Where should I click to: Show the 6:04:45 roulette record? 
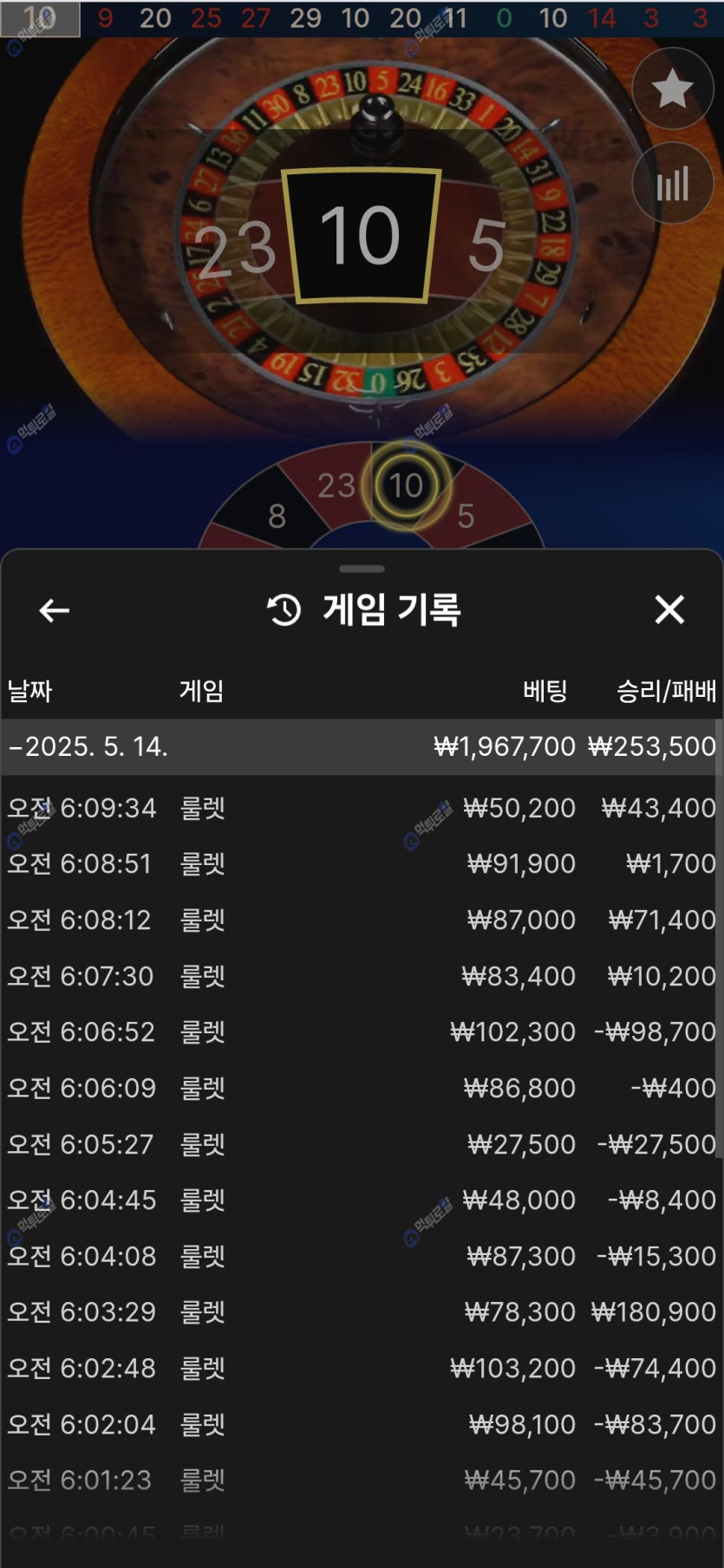(x=361, y=1200)
